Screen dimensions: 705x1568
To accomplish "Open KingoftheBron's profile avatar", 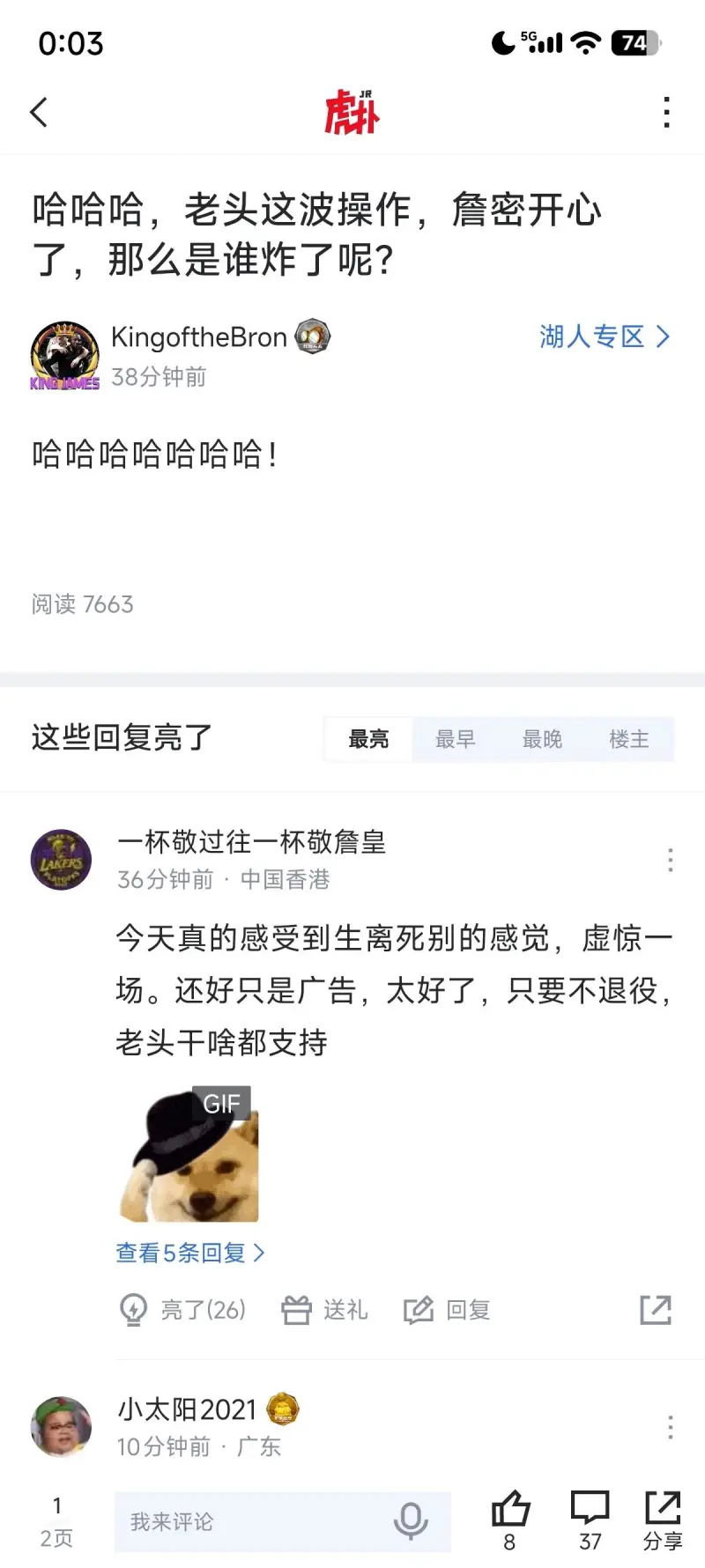I will coord(64,355).
